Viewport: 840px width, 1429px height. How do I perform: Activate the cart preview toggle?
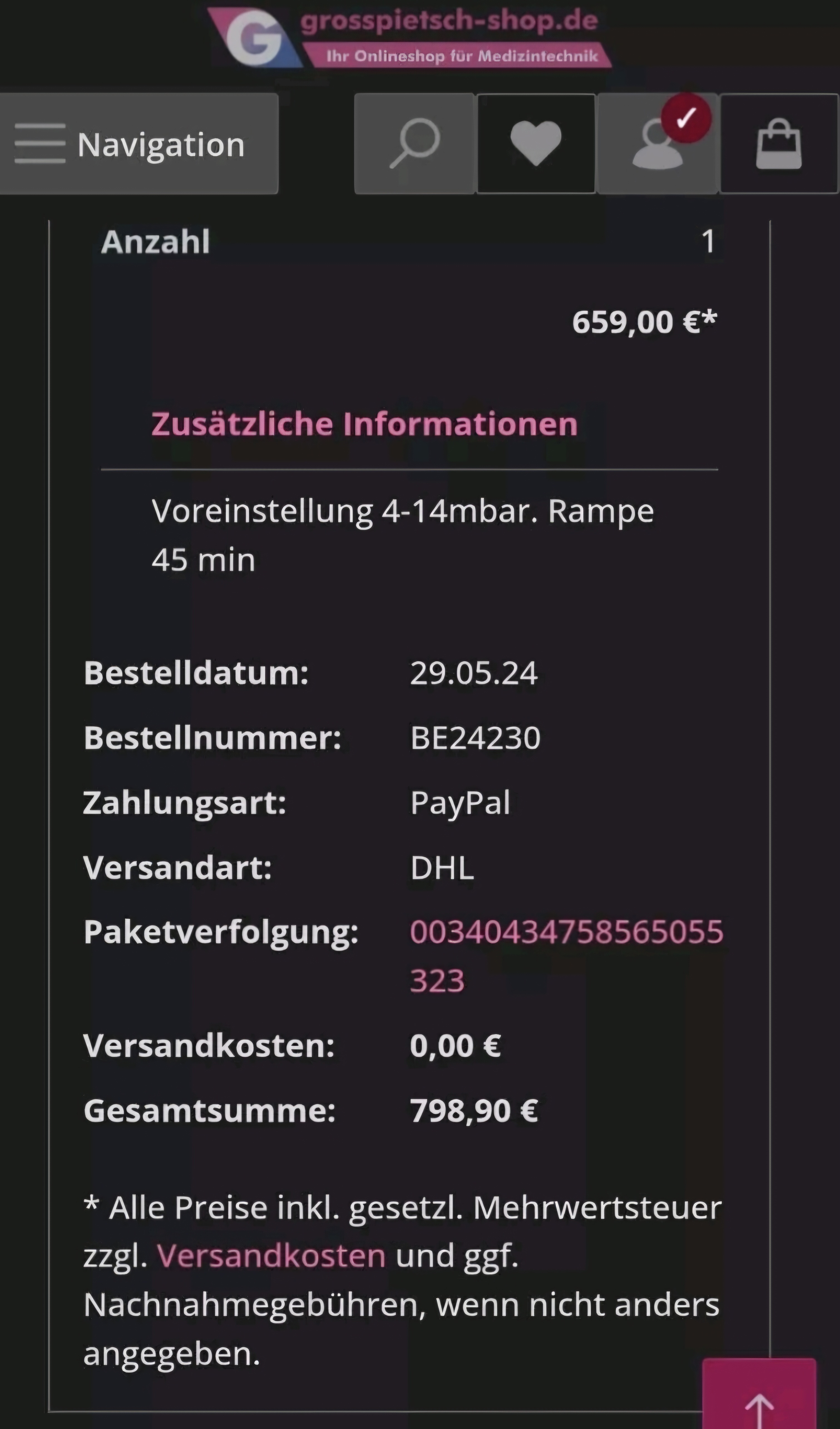tap(778, 143)
